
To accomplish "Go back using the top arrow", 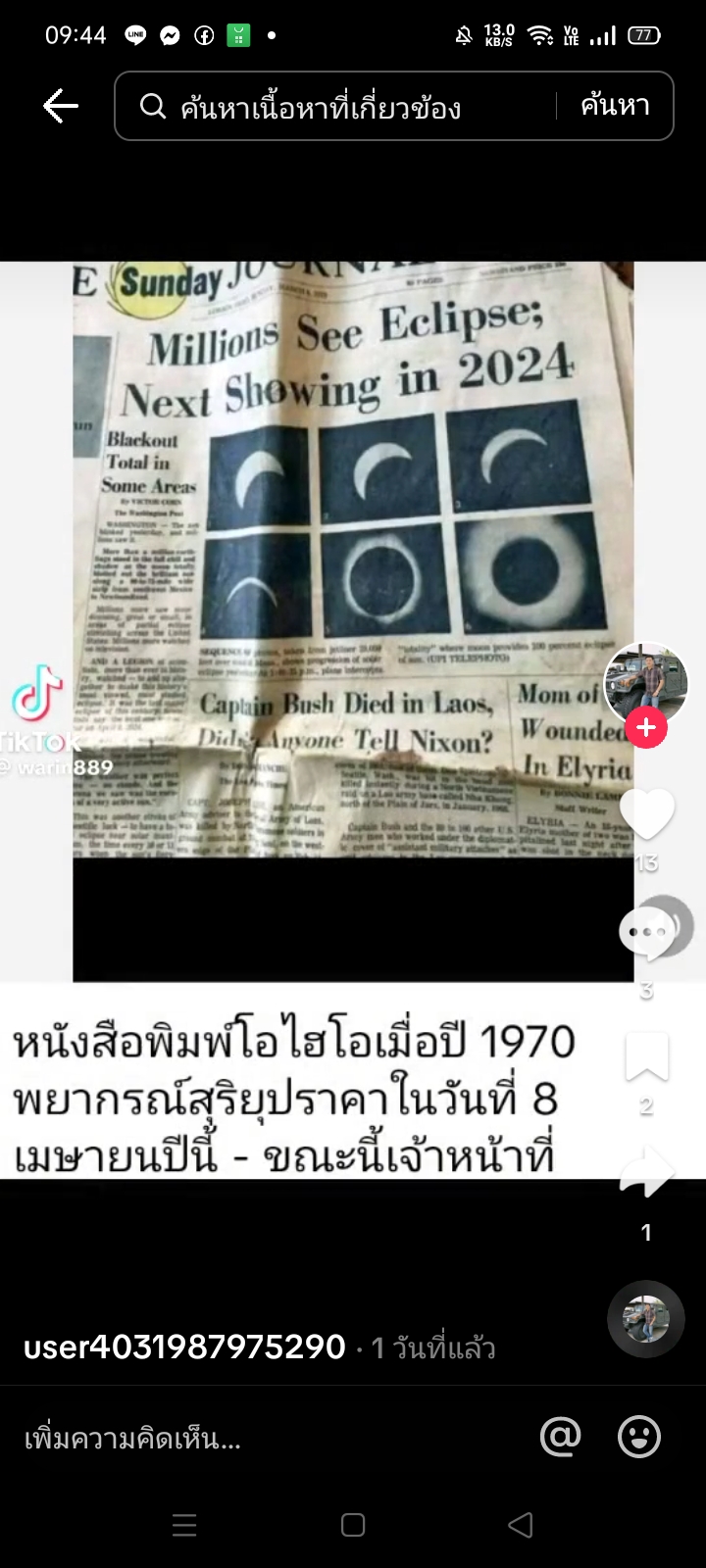I will pos(61,106).
